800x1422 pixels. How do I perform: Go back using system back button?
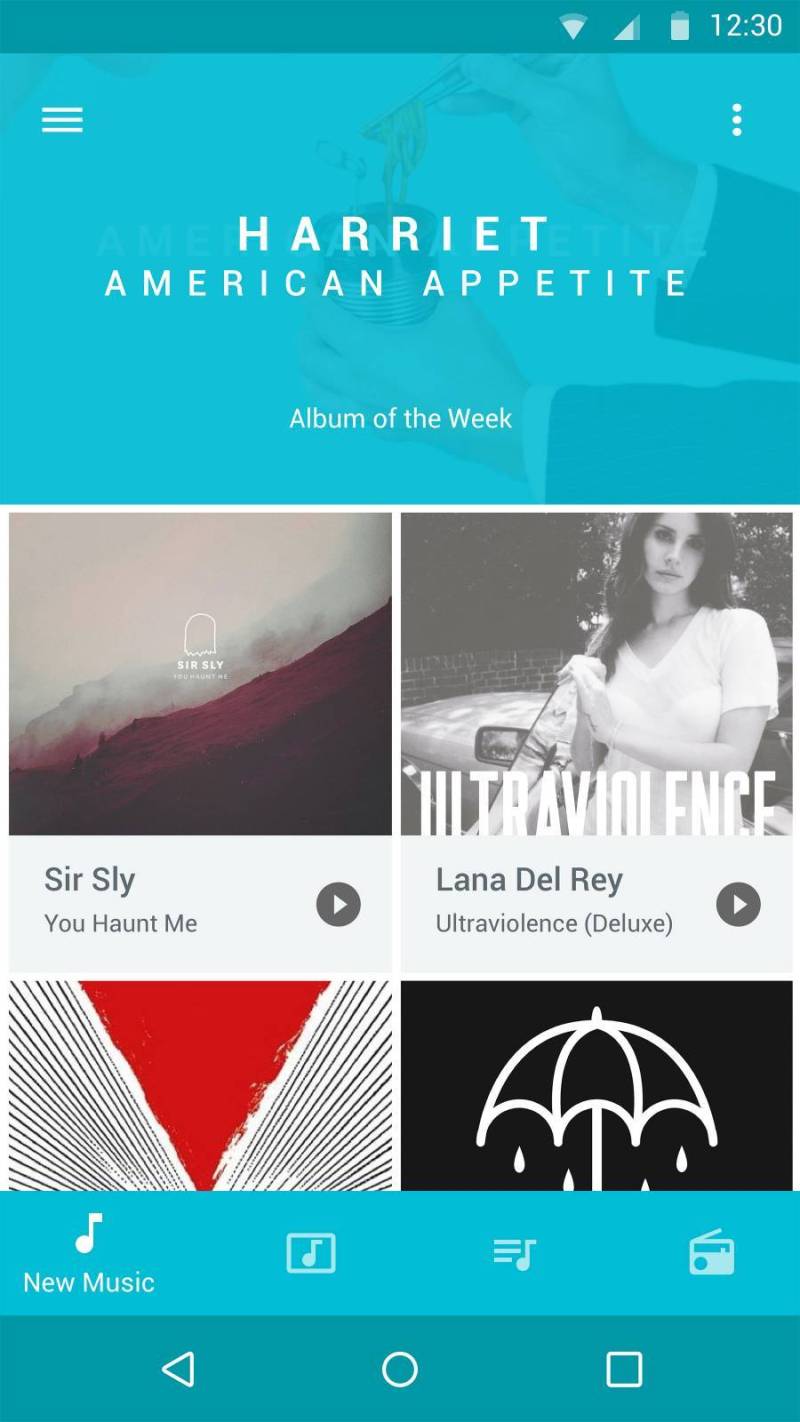coord(178,1369)
